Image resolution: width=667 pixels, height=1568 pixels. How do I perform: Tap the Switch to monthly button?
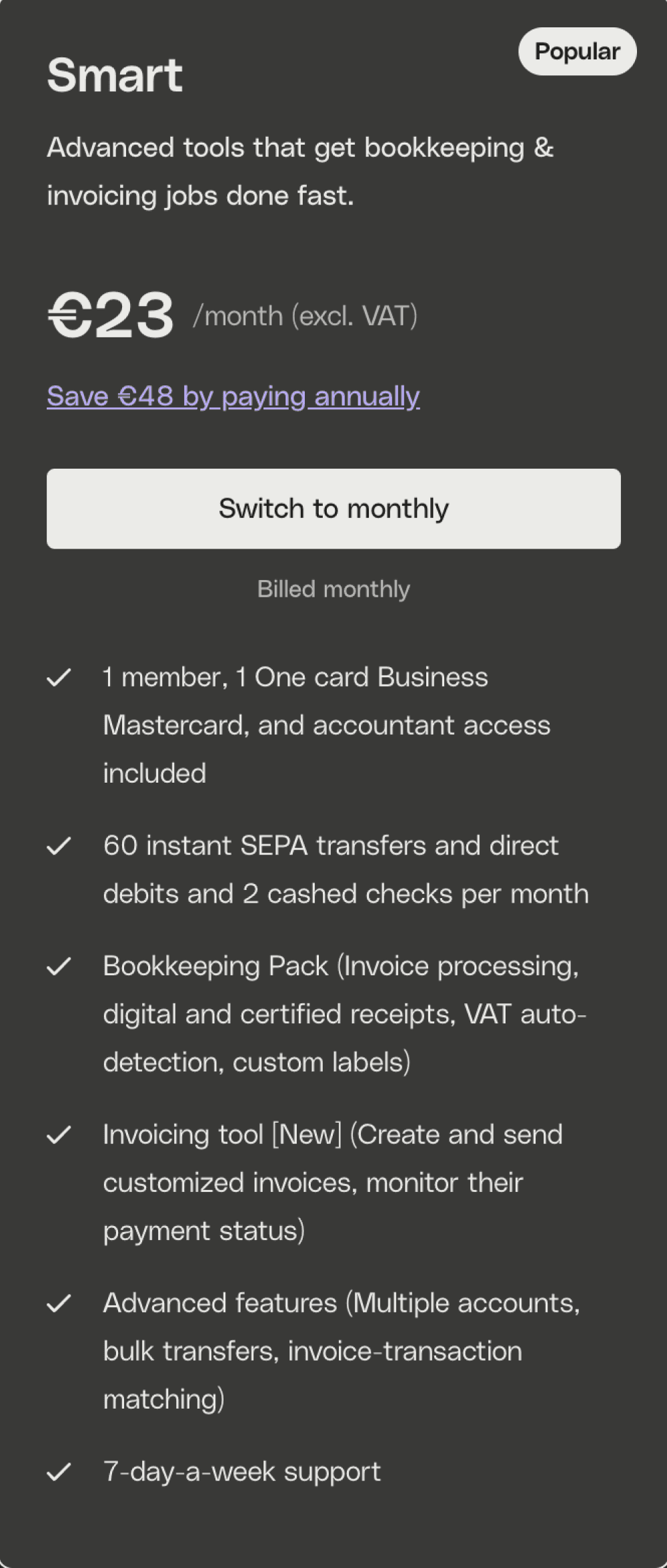[x=333, y=509]
